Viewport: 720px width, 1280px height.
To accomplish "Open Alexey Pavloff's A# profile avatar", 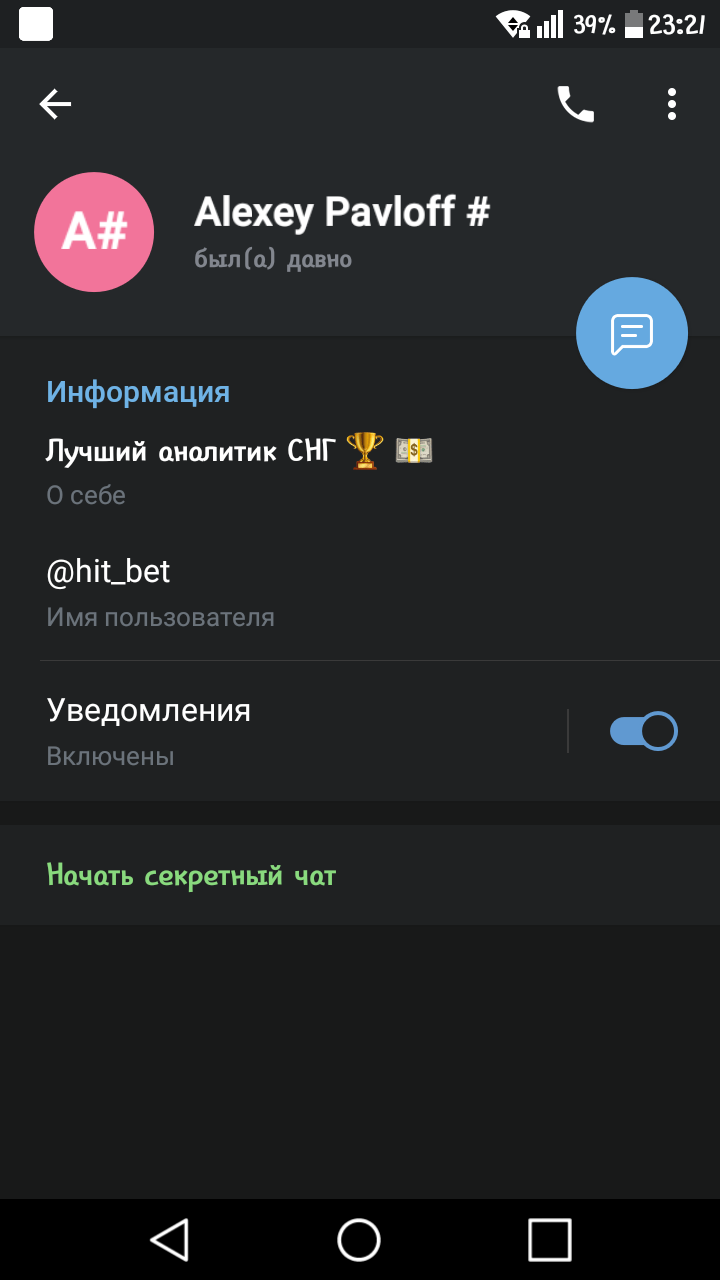I will pyautogui.click(x=94, y=232).
